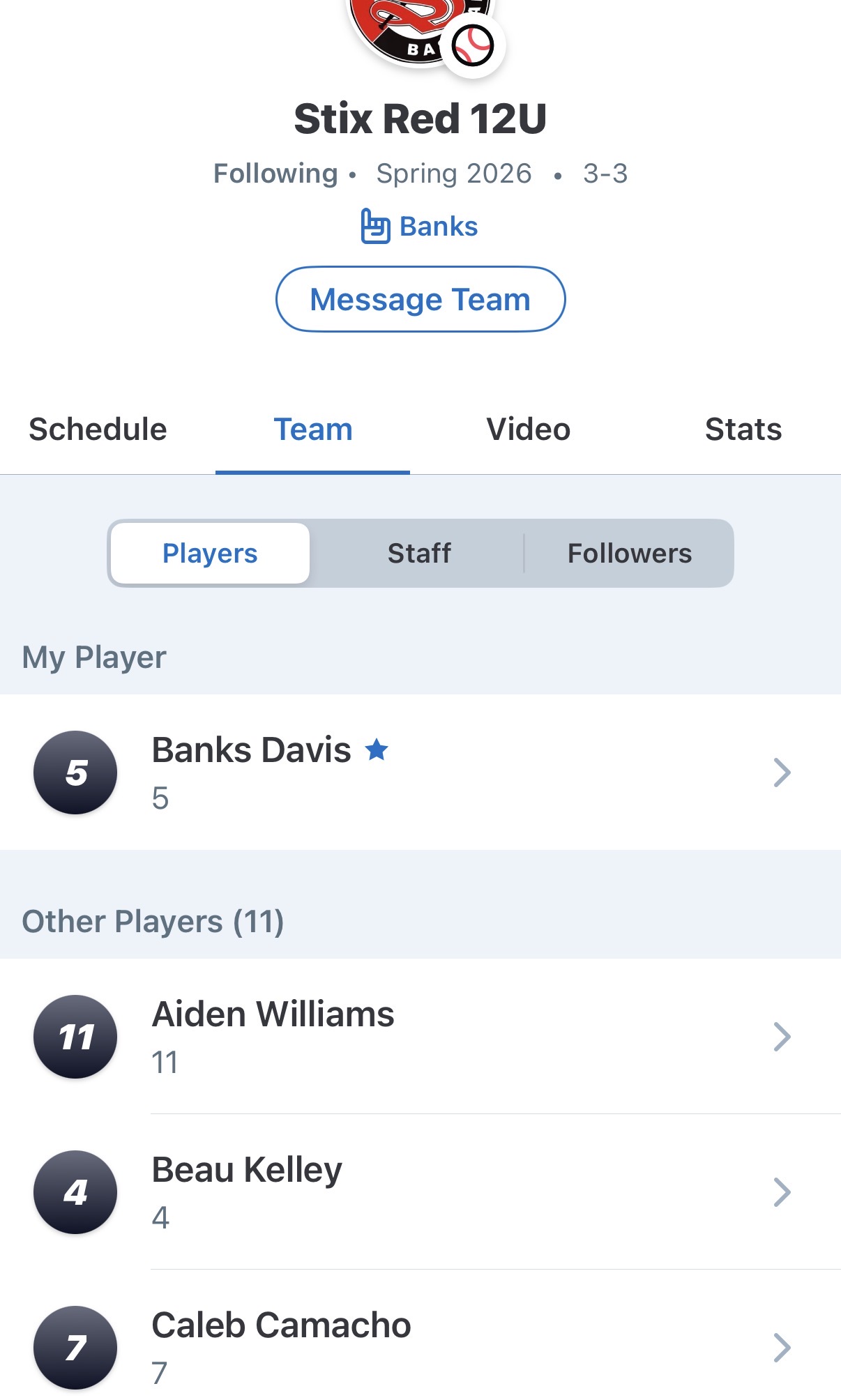Open the Banks fan link
The image size is (841, 1400).
(420, 227)
